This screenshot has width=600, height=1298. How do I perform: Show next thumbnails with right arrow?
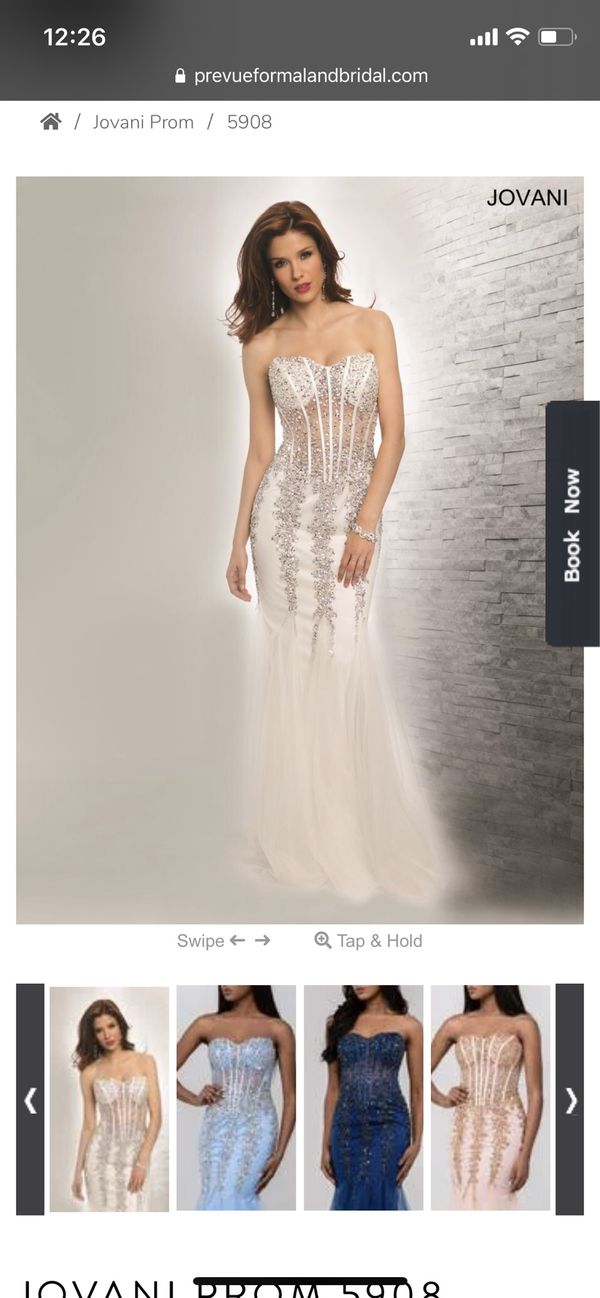(570, 1100)
